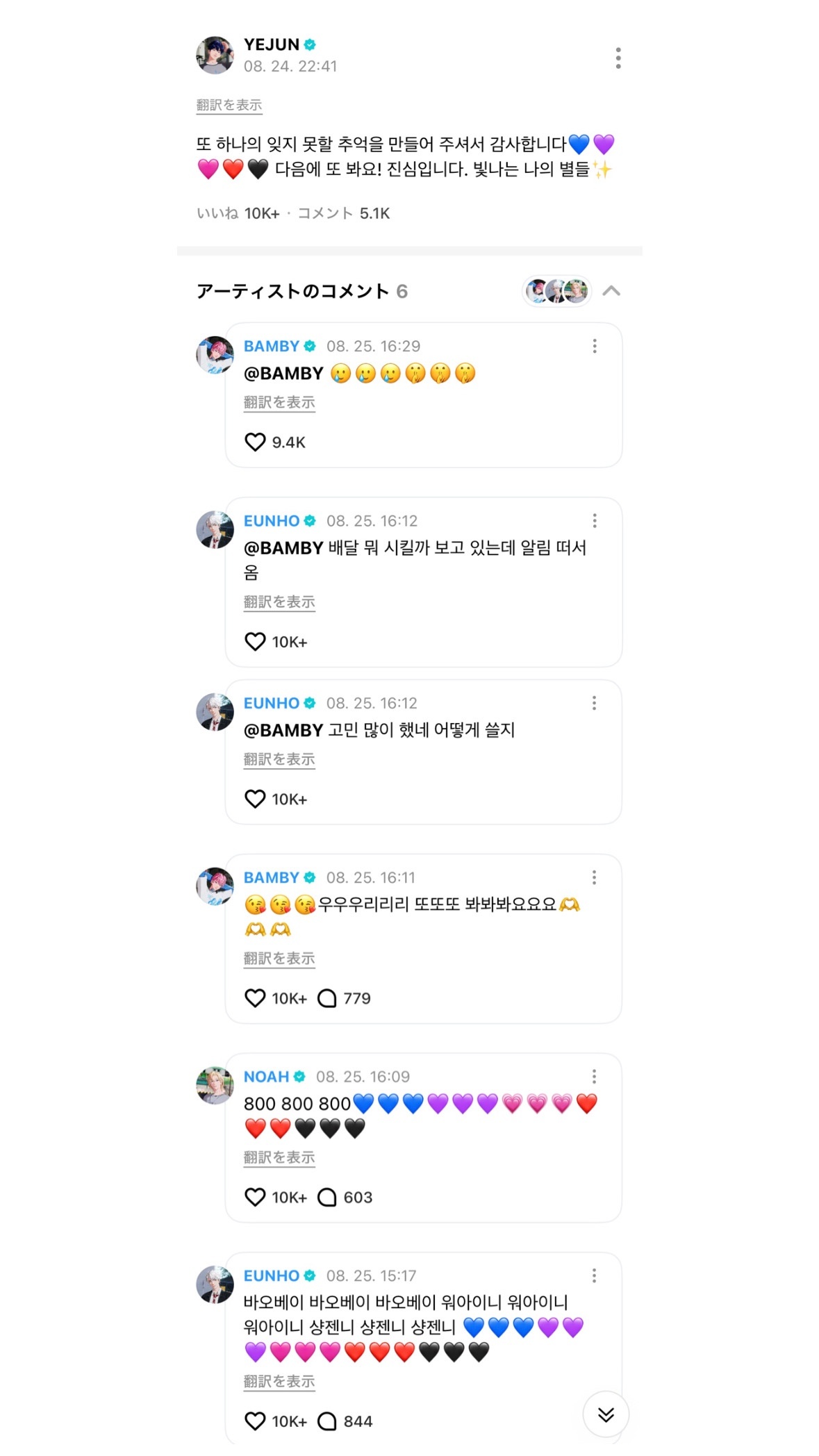Open options for BAMBY's 16:11 comment
The width and height of the screenshot is (819, 1456).
point(594,877)
